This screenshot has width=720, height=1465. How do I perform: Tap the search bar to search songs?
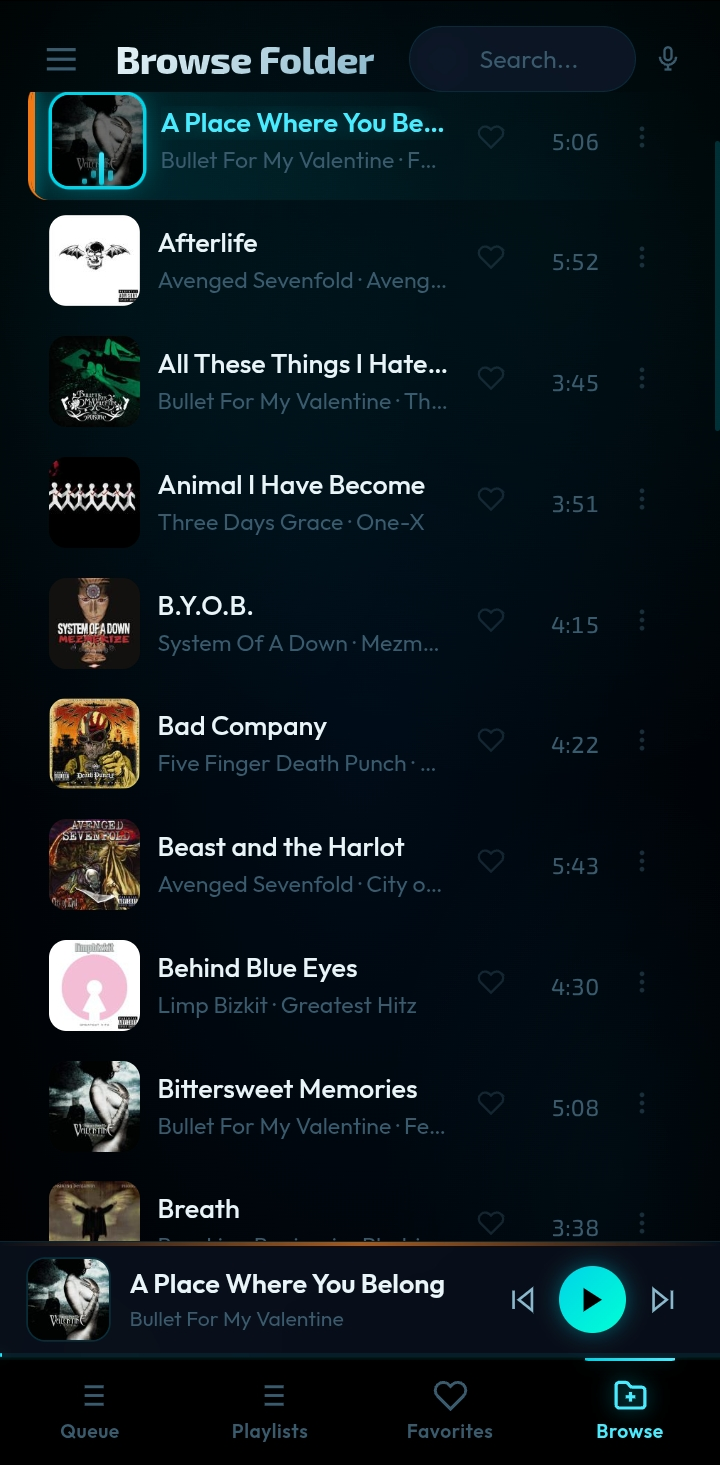click(522, 59)
